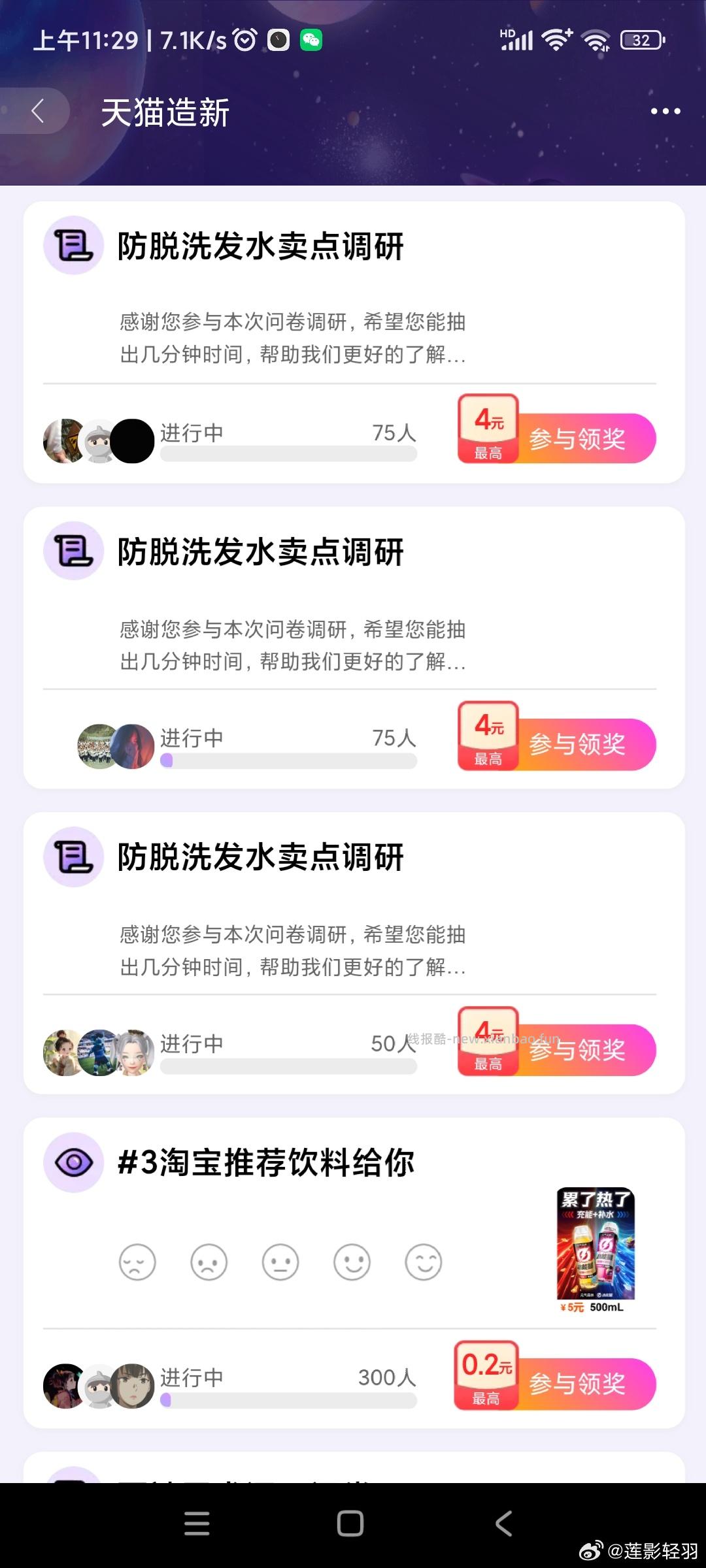Viewport: 706px width, 1568px height.
Task: Tap the back arrow to exit 天猫造新
Action: coord(39,111)
